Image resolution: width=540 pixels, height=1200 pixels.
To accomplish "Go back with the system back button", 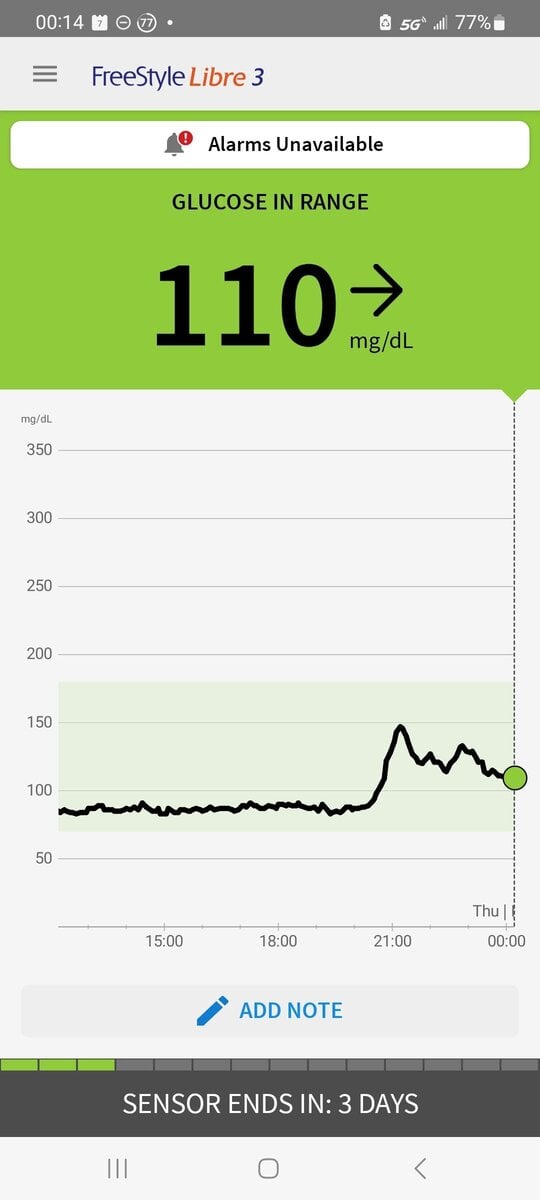I will coord(420,1167).
